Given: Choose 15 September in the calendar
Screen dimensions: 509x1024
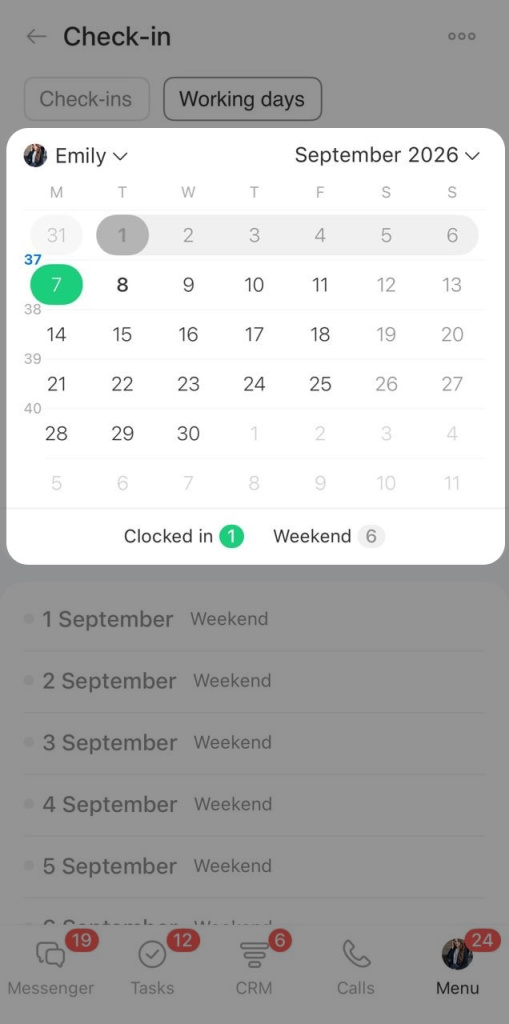Looking at the screenshot, I should (x=122, y=334).
